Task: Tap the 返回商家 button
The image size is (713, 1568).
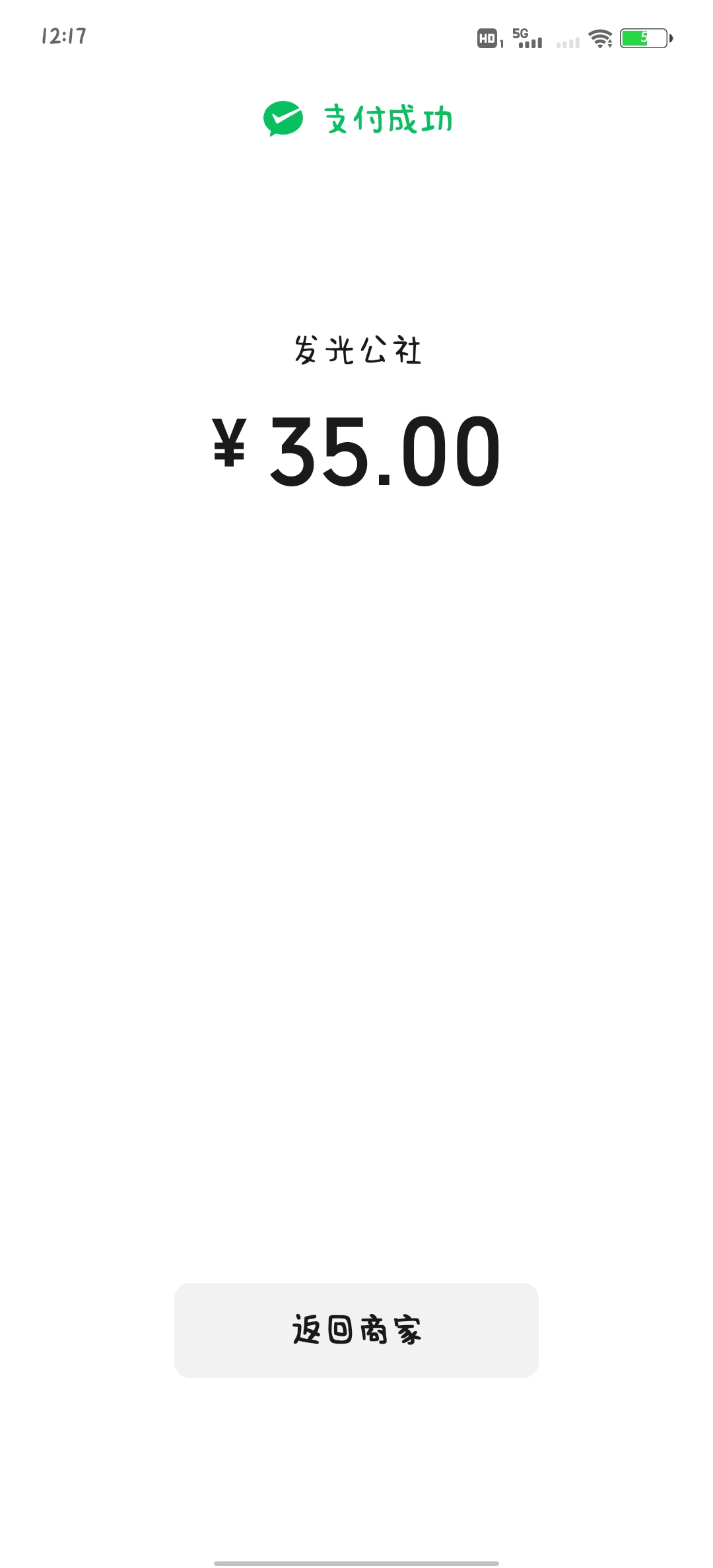Action: tap(356, 1330)
